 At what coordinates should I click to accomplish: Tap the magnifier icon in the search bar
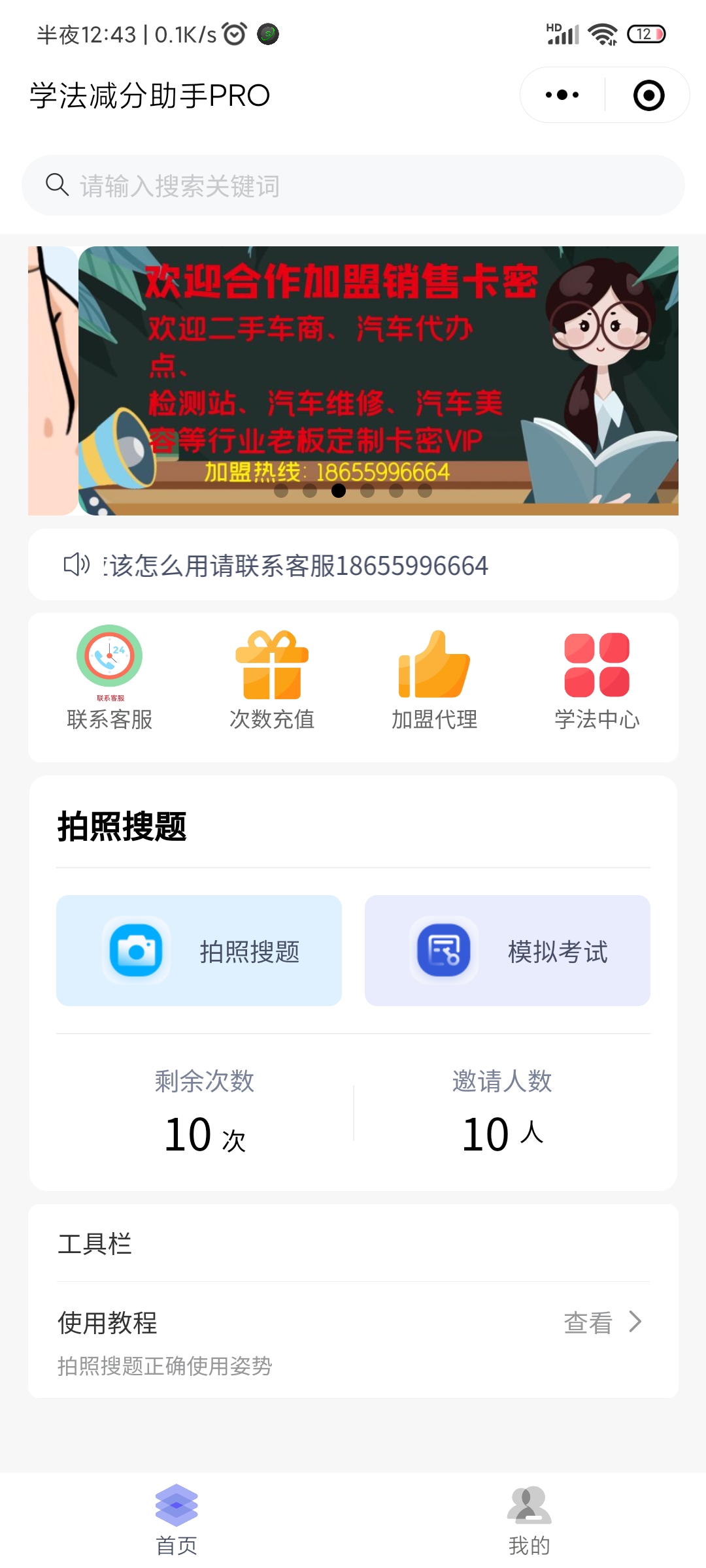[58, 185]
